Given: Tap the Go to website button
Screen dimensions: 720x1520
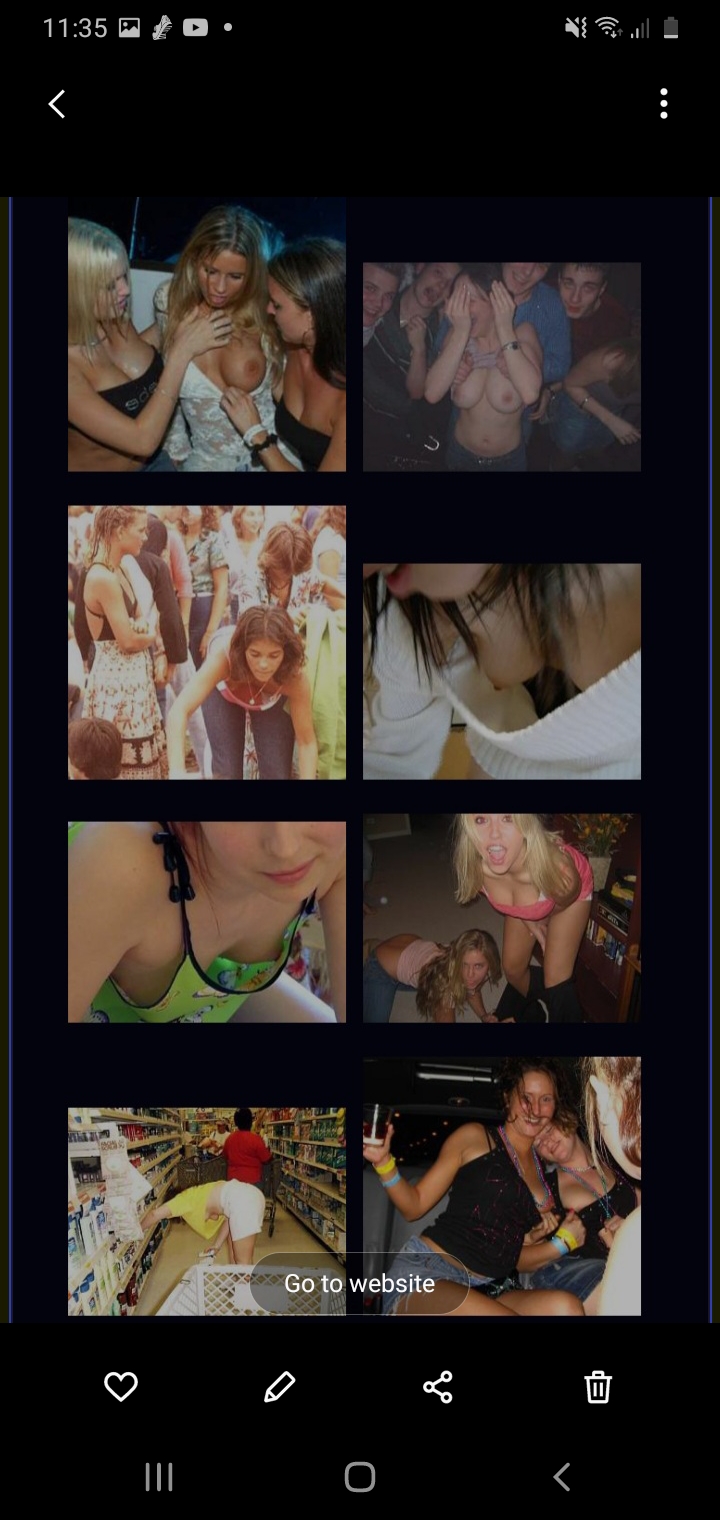Looking at the screenshot, I should tap(360, 1284).
